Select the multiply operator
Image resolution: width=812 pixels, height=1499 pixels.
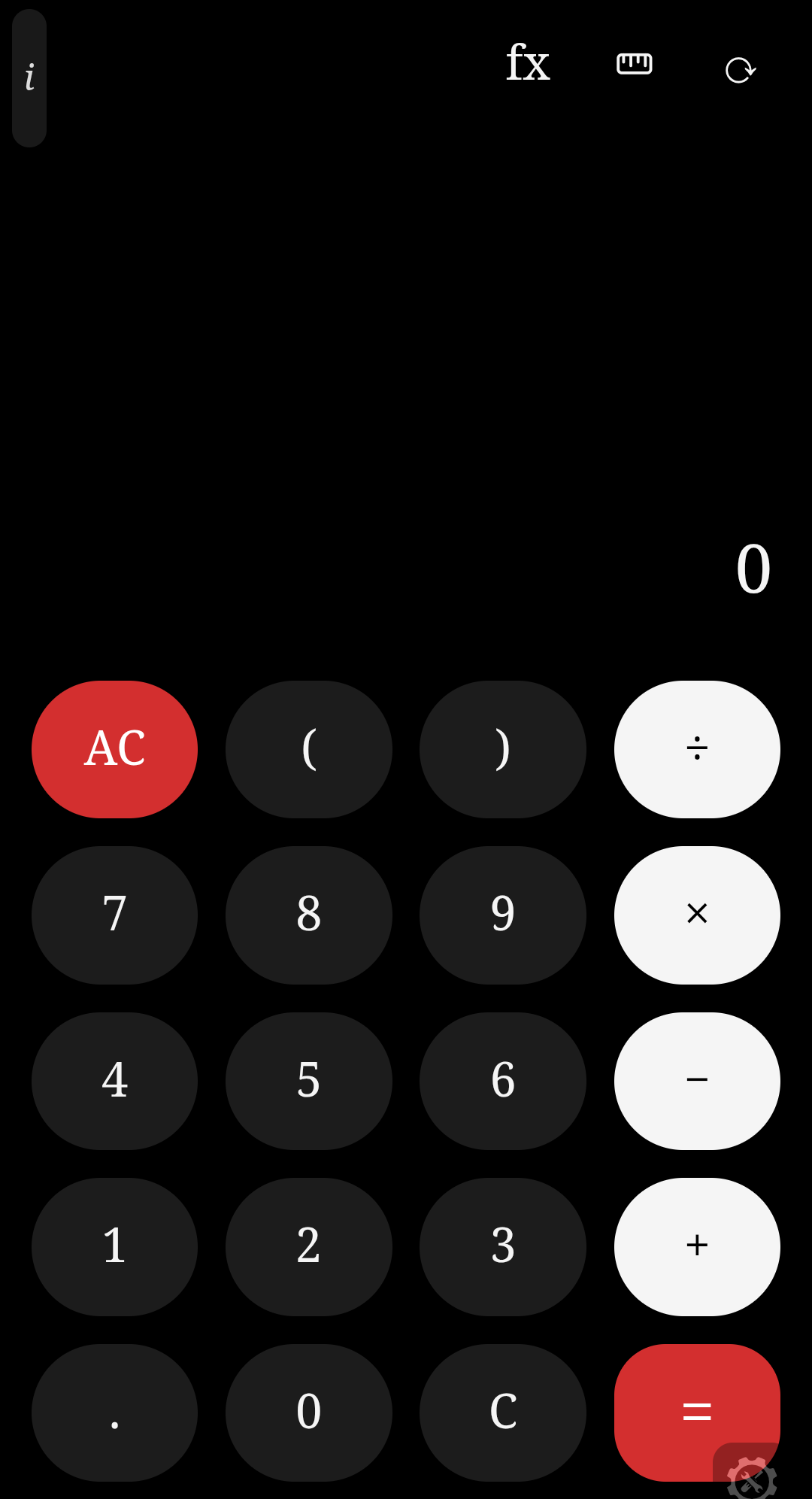(x=697, y=915)
